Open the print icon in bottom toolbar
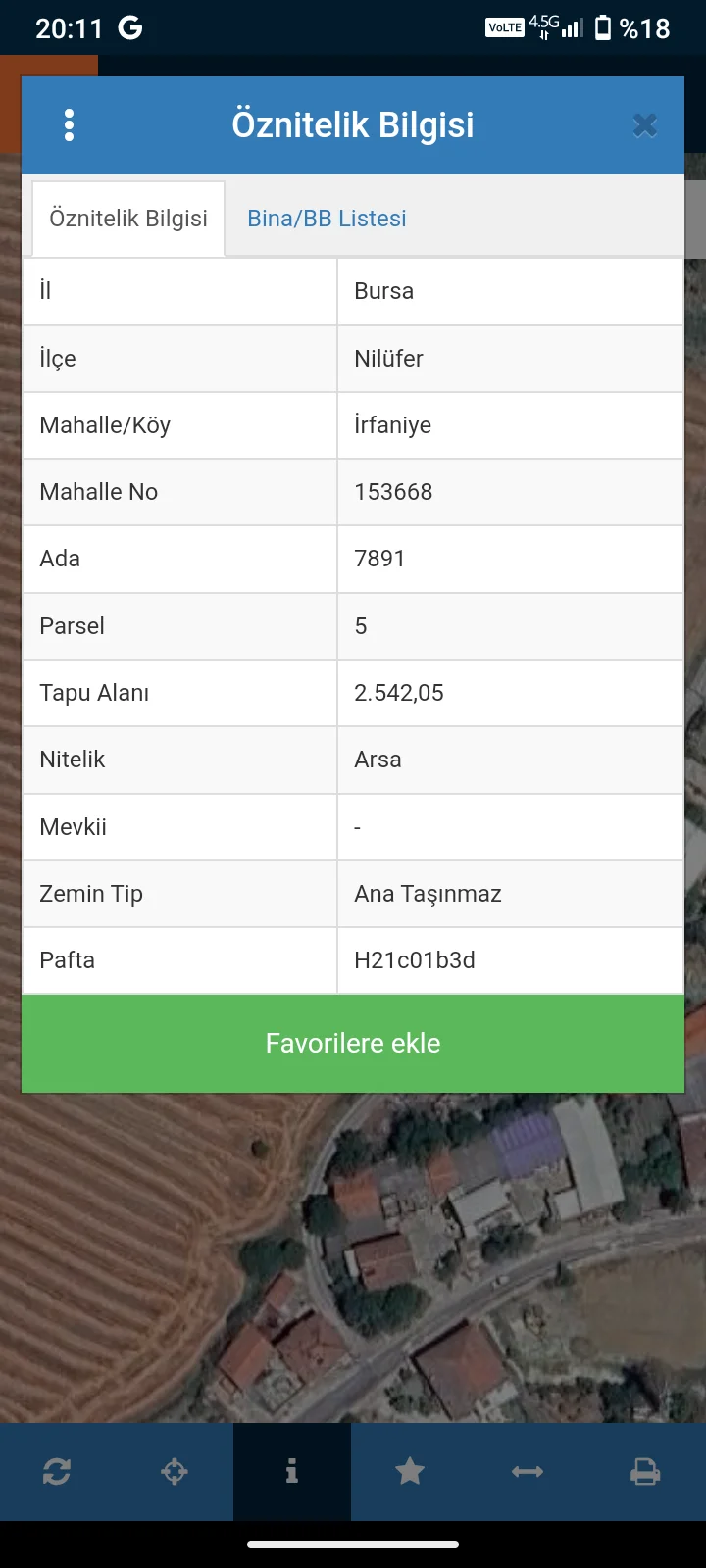Image resolution: width=706 pixels, height=1568 pixels. [x=644, y=1471]
